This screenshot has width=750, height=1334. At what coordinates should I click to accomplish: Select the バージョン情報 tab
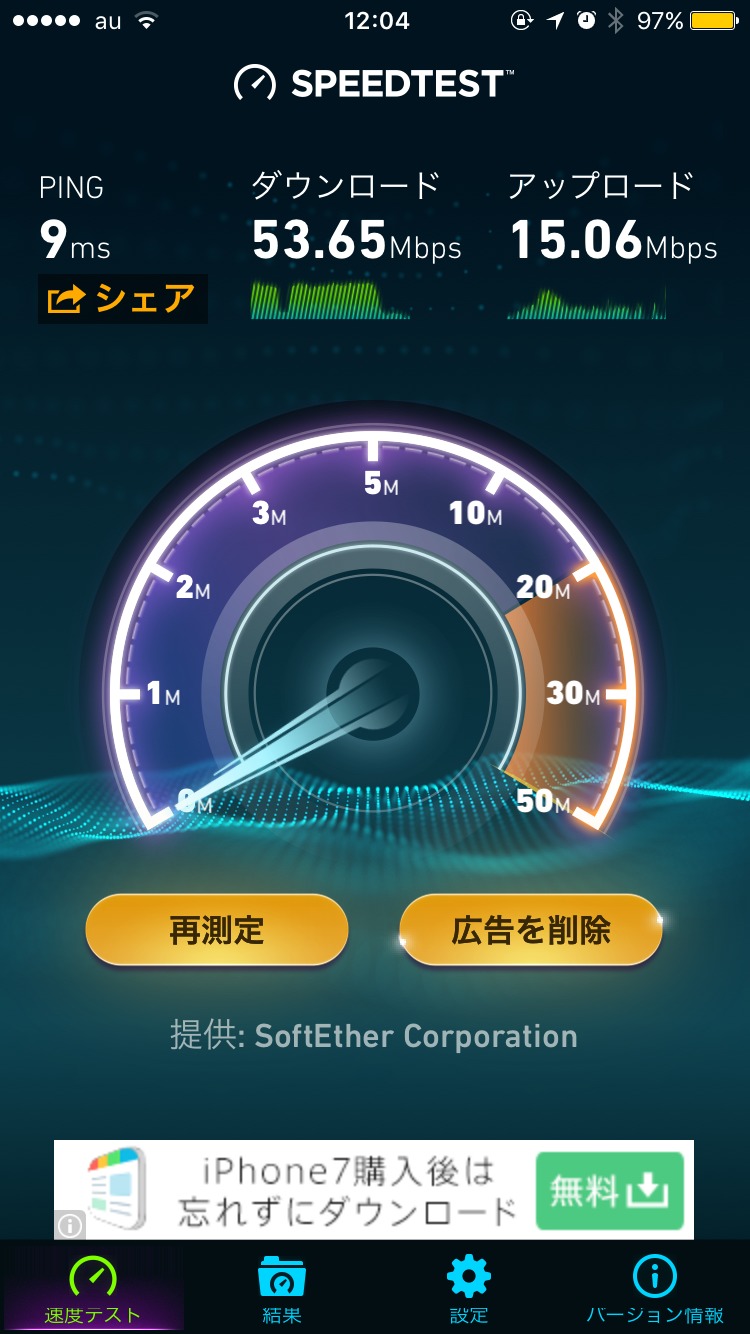[x=655, y=1288]
